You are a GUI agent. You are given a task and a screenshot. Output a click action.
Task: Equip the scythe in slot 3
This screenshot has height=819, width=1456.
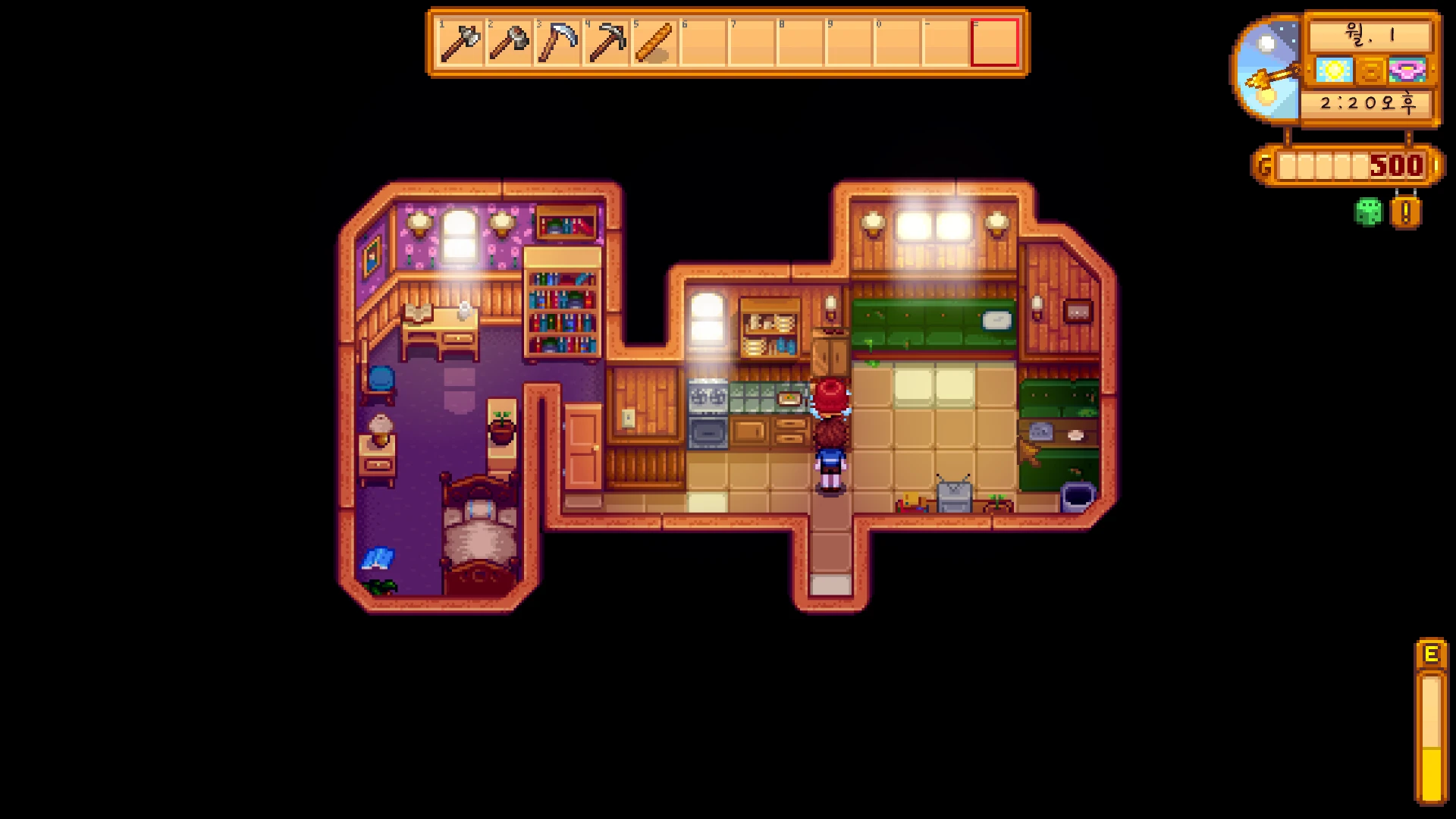click(557, 43)
